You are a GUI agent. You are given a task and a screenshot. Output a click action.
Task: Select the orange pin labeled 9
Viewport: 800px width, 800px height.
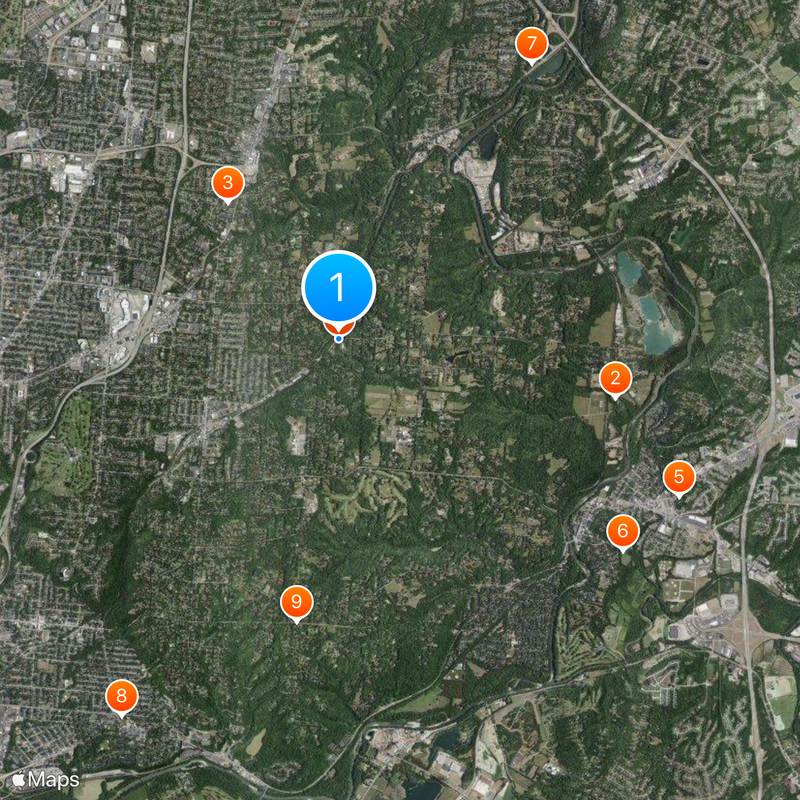[296, 602]
